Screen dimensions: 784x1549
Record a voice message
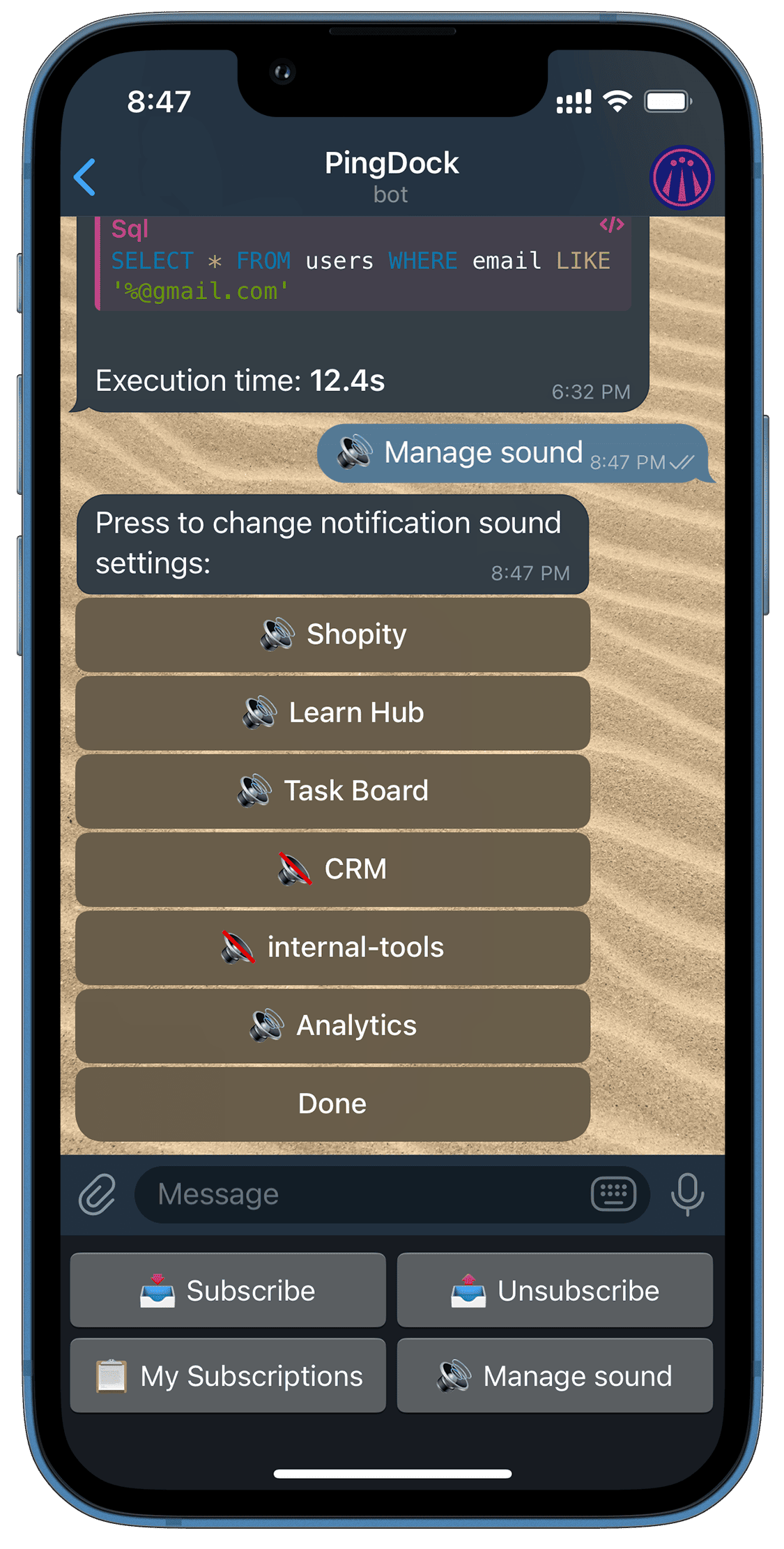[x=687, y=1194]
